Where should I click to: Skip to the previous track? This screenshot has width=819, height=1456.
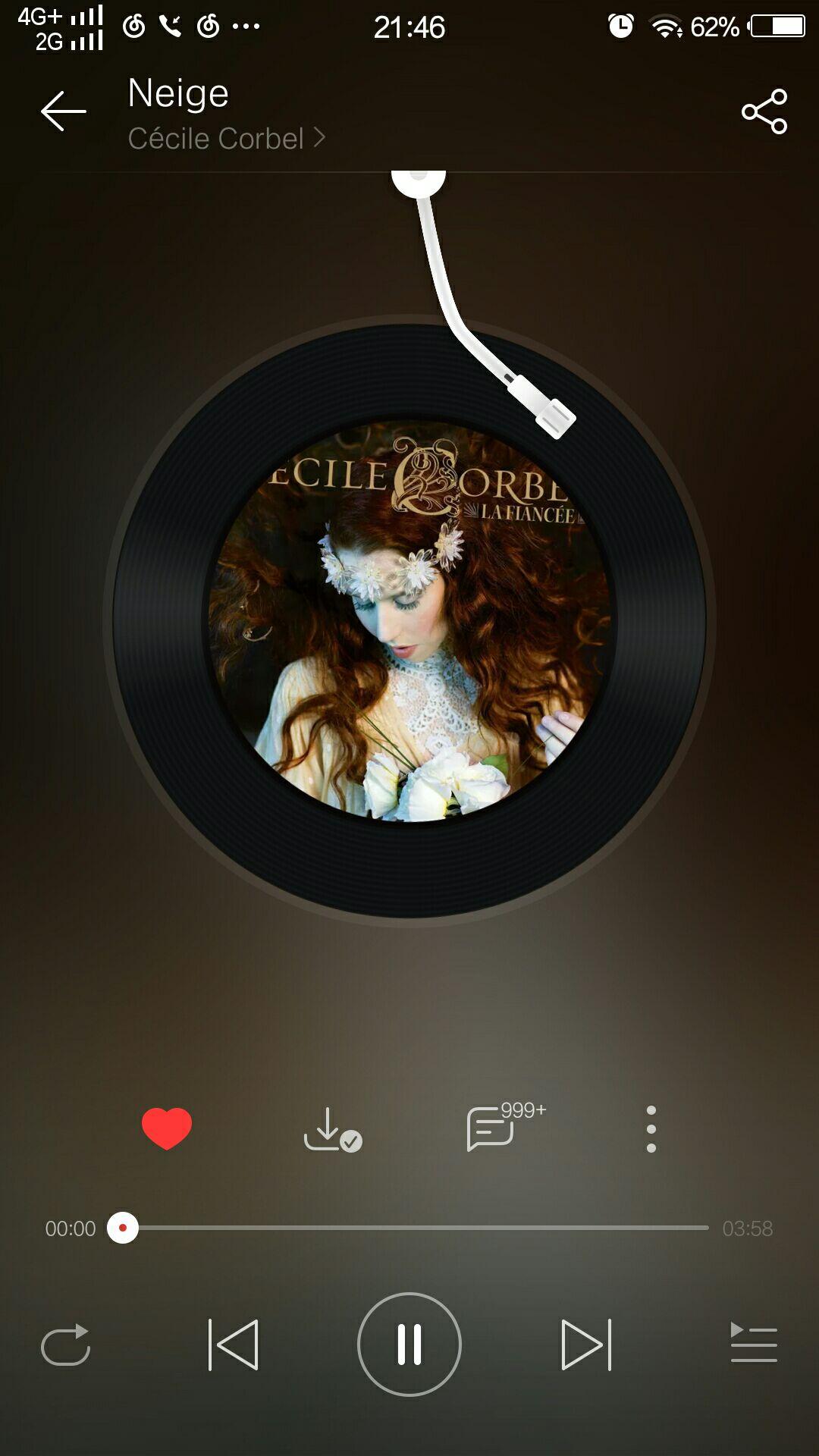pos(234,1345)
